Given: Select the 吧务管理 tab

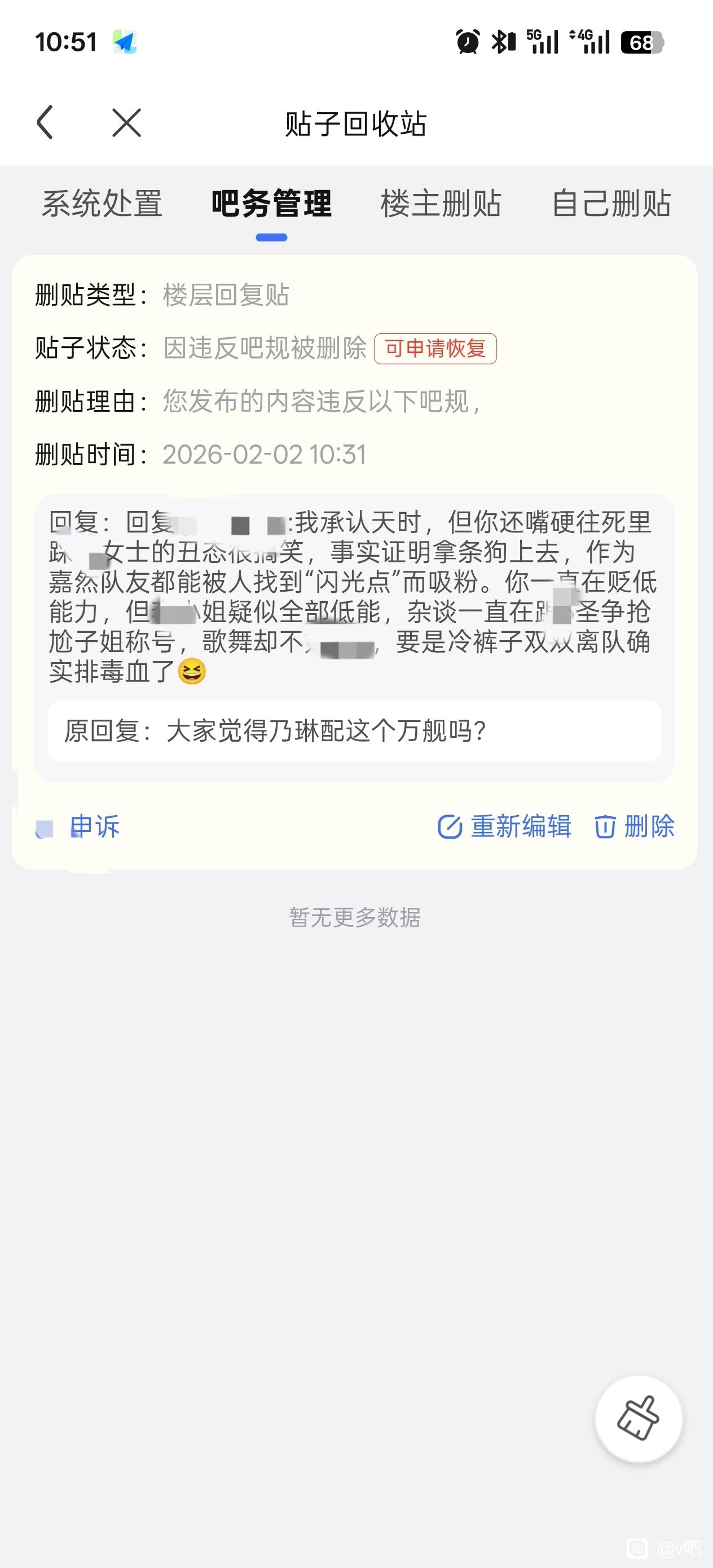Looking at the screenshot, I should (x=271, y=203).
